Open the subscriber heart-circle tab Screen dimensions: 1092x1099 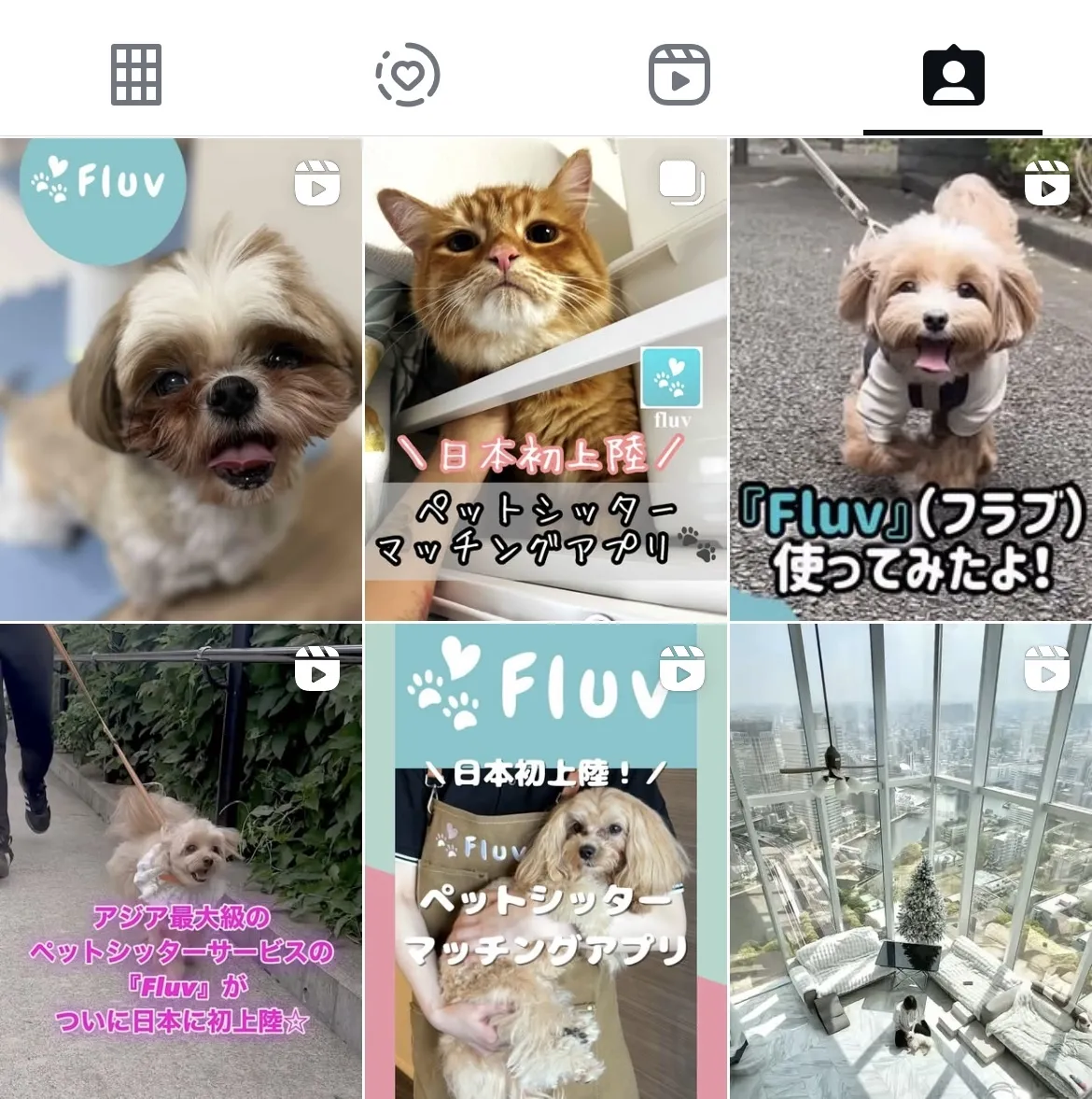pyautogui.click(x=408, y=75)
